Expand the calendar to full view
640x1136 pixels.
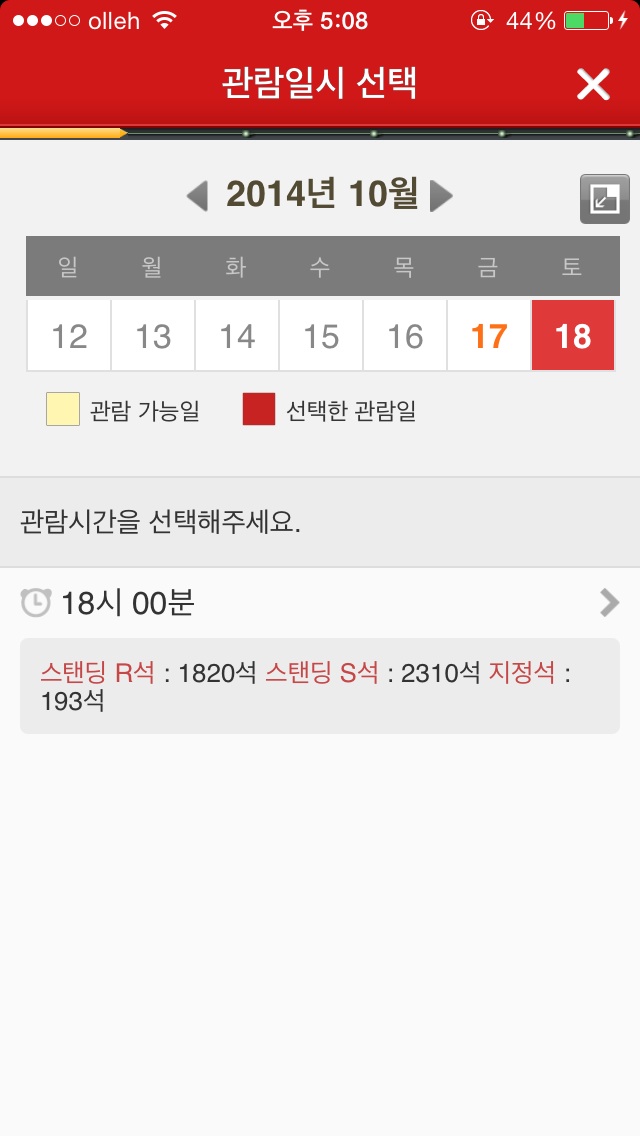pyautogui.click(x=604, y=199)
